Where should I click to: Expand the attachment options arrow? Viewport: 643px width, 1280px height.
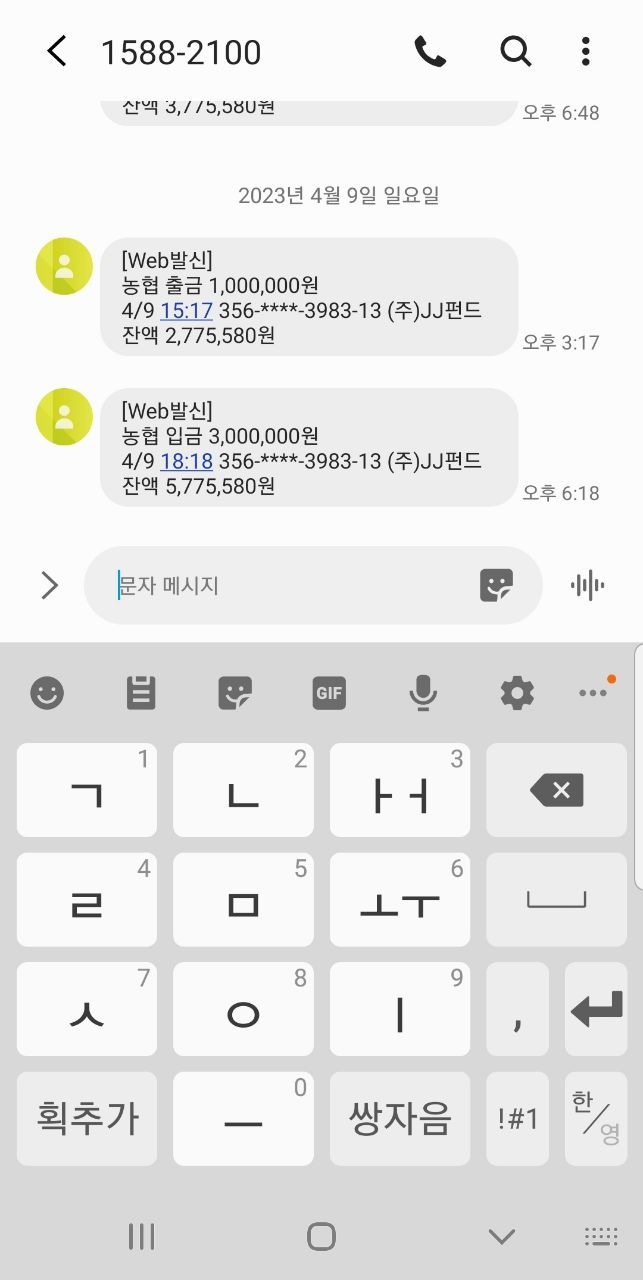coord(49,585)
